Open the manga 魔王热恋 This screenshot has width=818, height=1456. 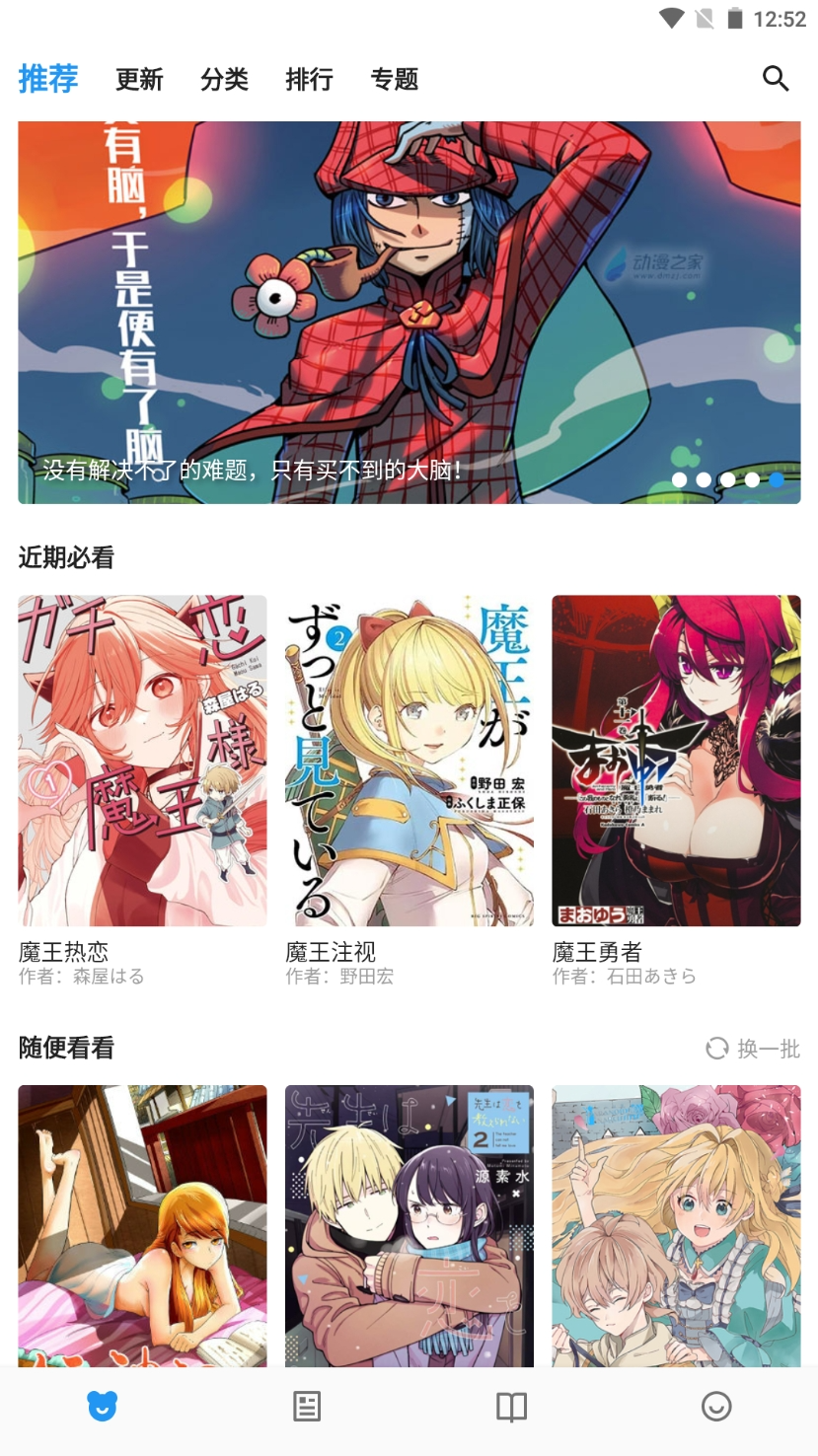(x=142, y=761)
